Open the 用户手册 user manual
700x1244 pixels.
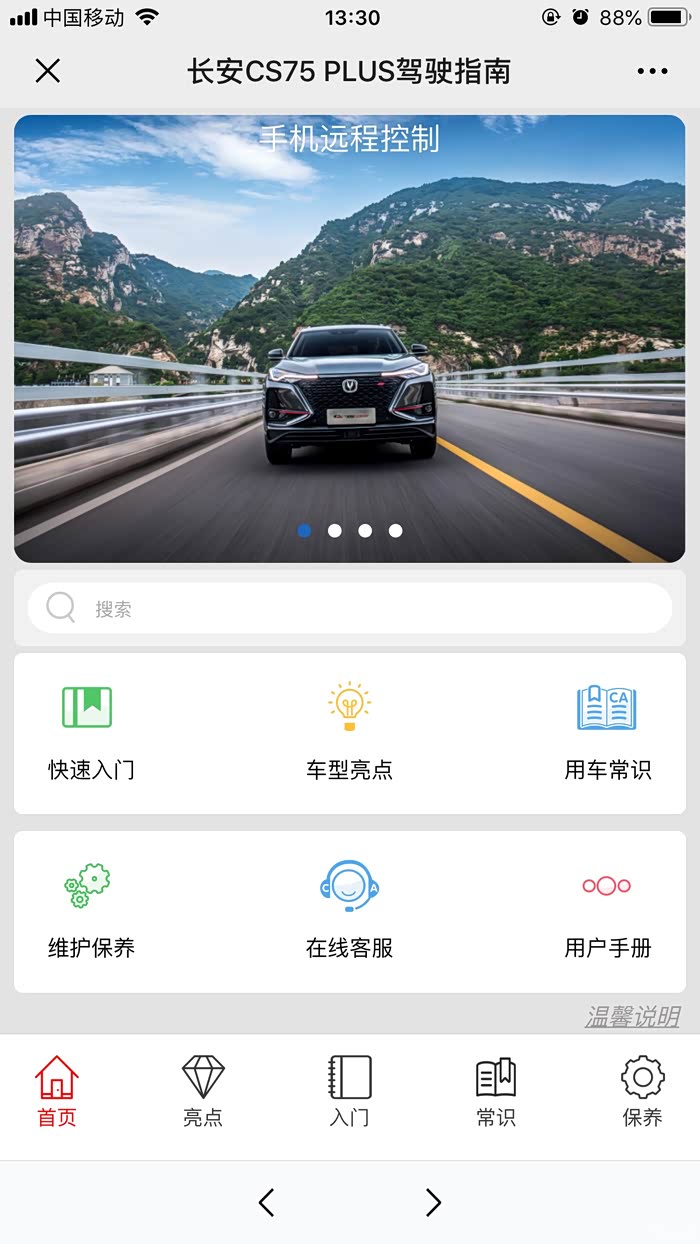point(607,910)
